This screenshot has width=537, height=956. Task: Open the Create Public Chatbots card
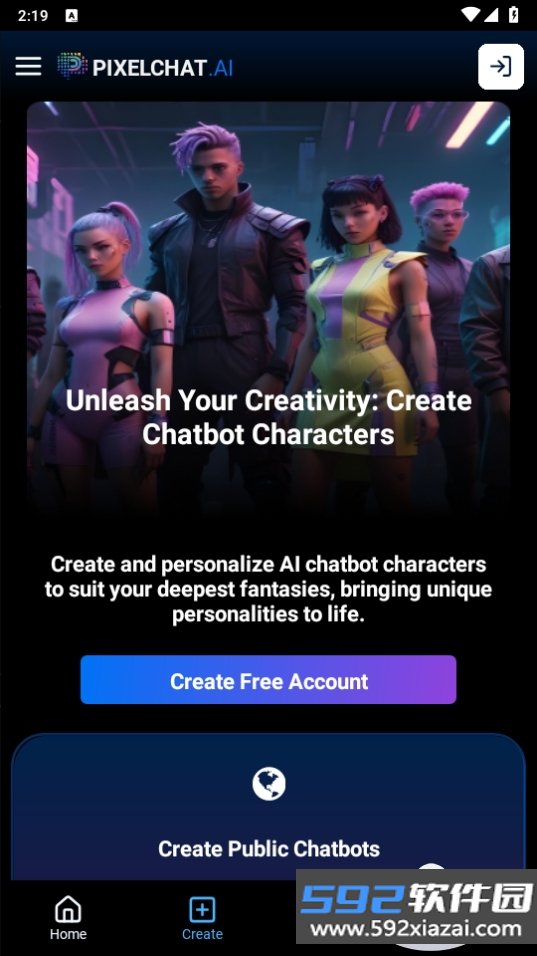click(268, 807)
